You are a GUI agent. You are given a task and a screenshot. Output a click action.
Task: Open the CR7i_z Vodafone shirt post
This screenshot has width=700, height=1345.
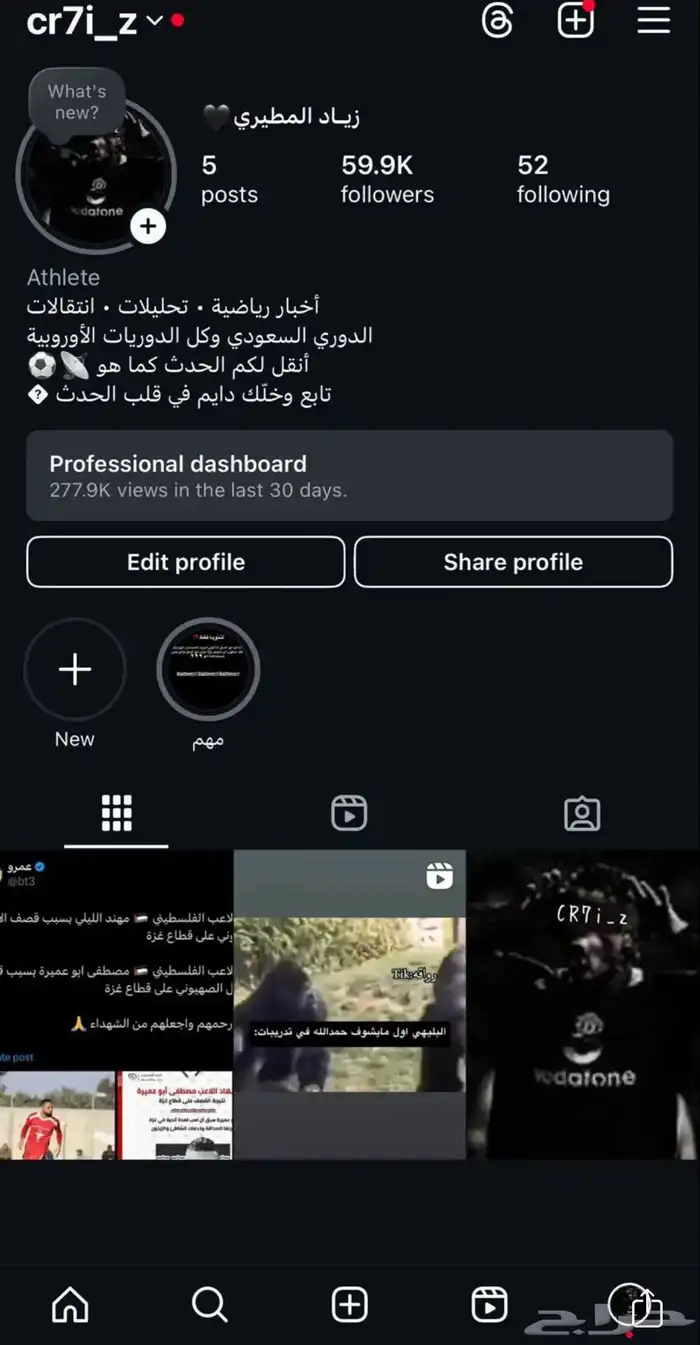584,1004
